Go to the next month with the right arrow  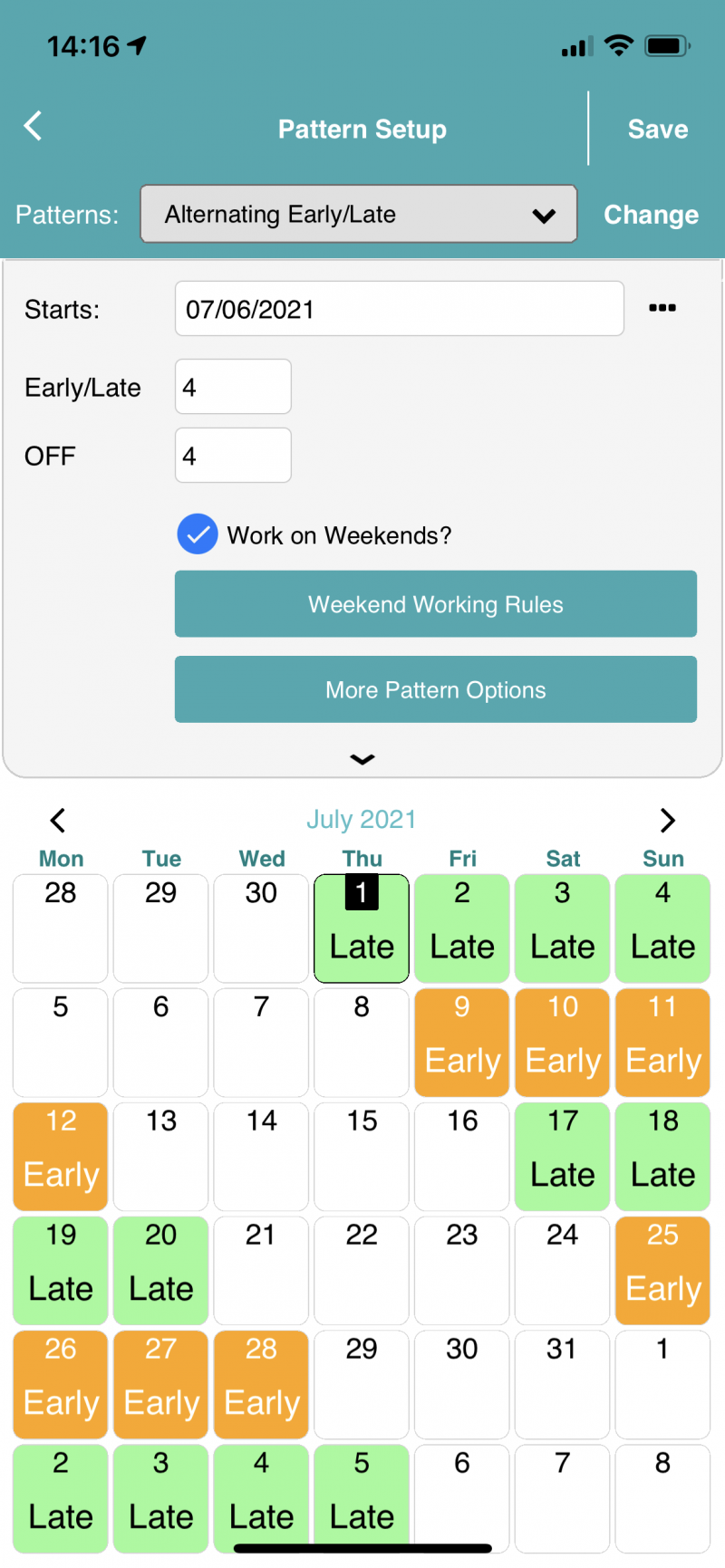(668, 821)
